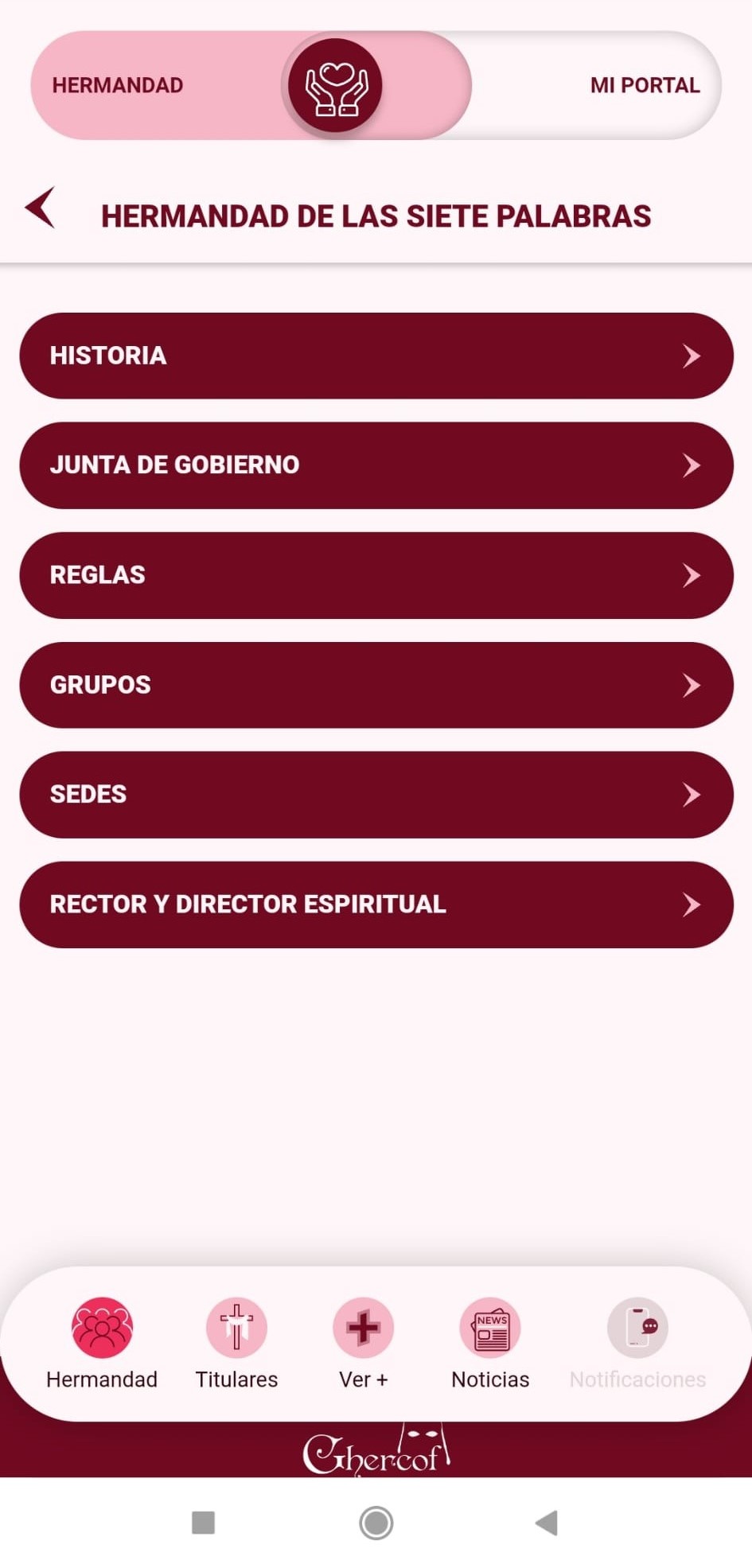Image resolution: width=752 pixels, height=1568 pixels.
Task: Tap Hermandad in the bottom navigation
Action: click(102, 1343)
